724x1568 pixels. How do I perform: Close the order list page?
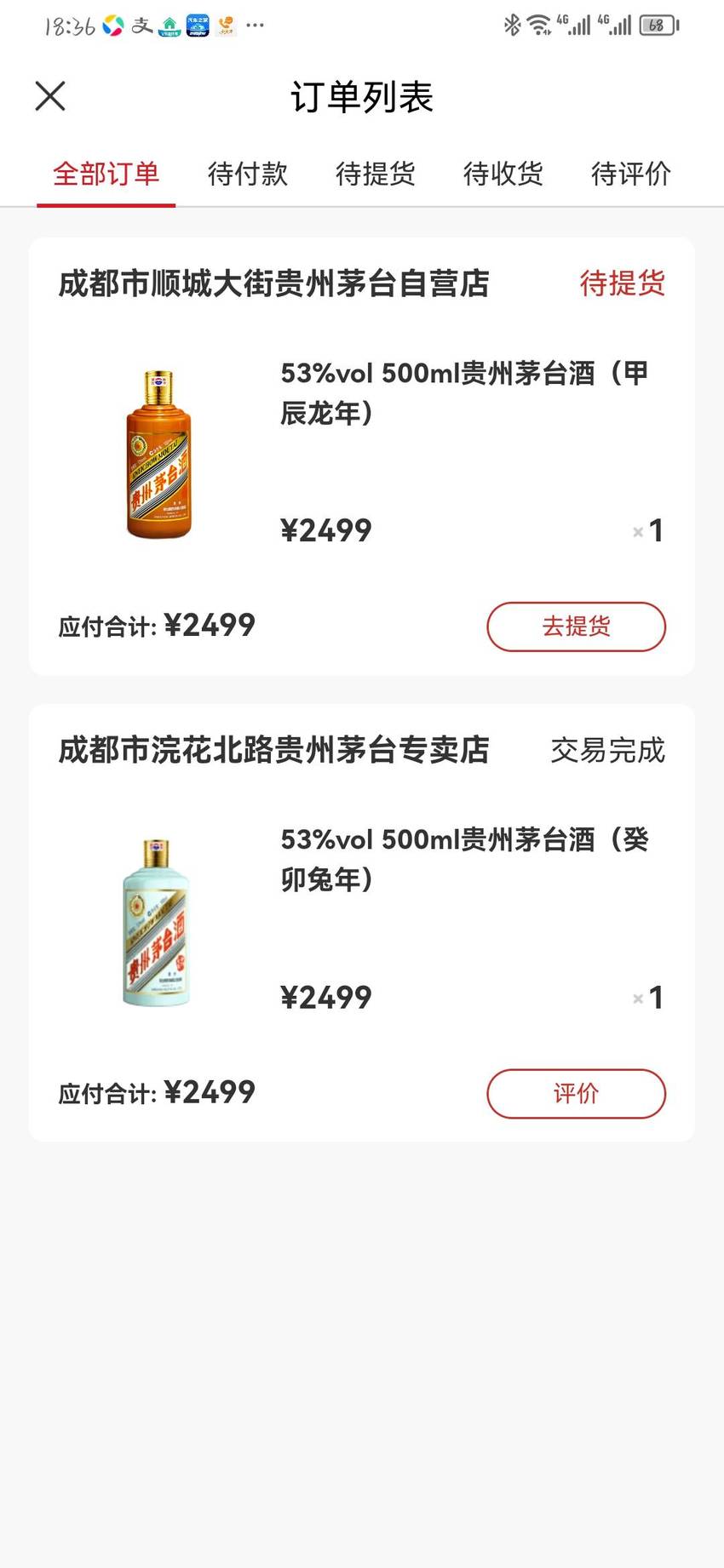pyautogui.click(x=50, y=96)
